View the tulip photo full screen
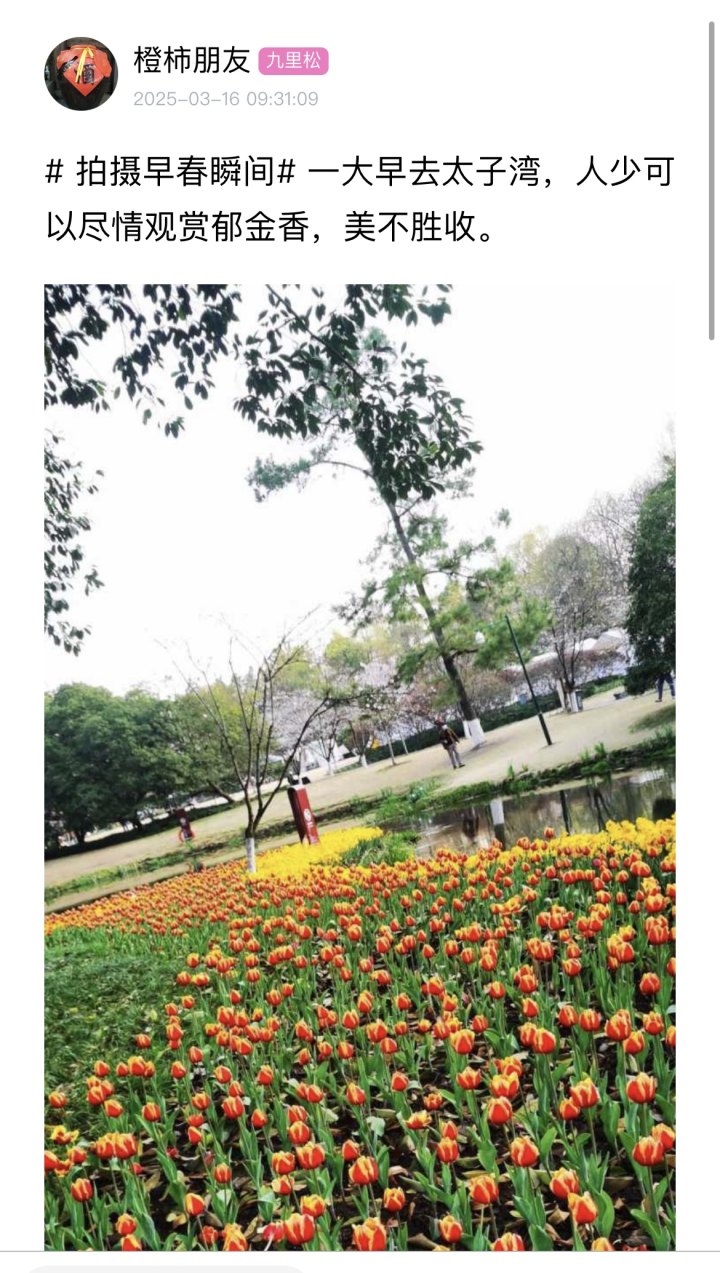 359,766
